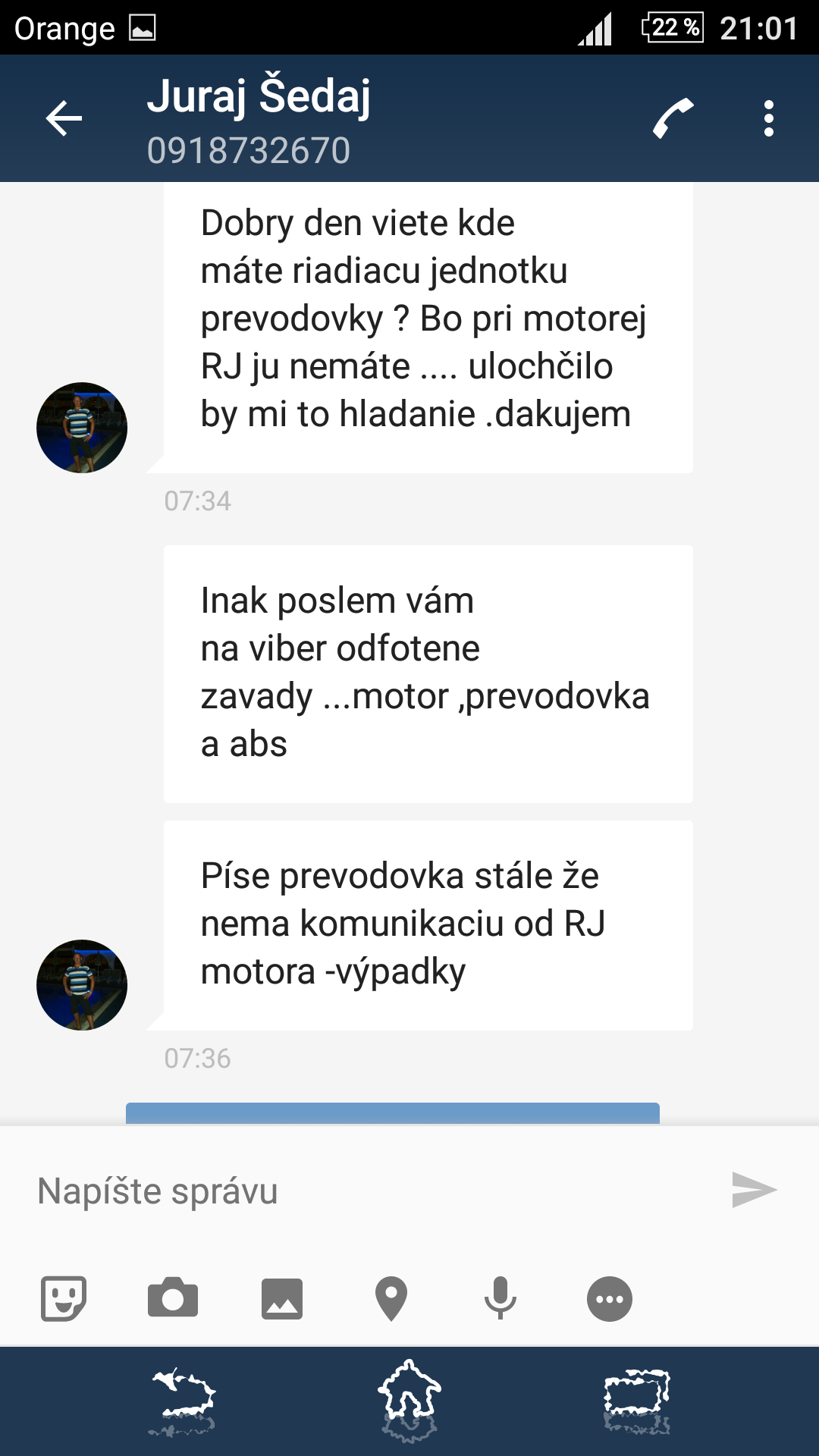Tap the system home button
This screenshot has width=819, height=1456.
(409, 1401)
